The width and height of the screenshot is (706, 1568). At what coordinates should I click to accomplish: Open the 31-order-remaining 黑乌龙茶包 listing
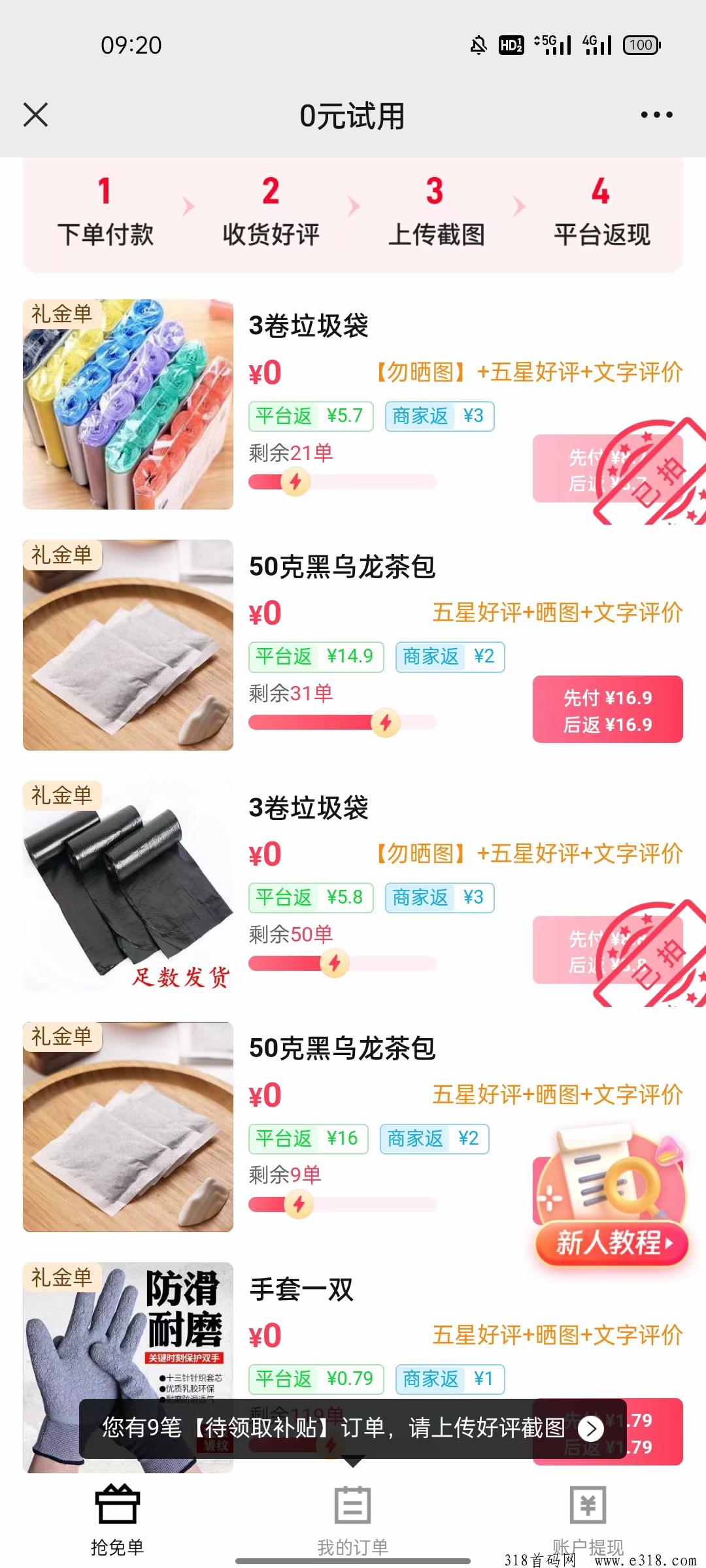(x=342, y=567)
